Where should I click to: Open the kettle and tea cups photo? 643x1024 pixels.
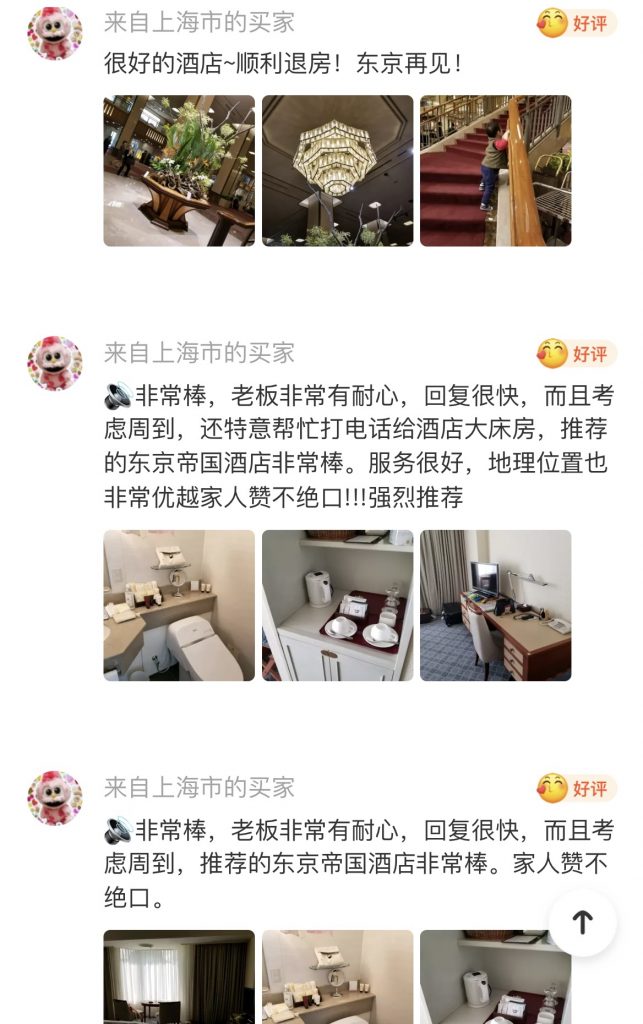[x=337, y=605]
